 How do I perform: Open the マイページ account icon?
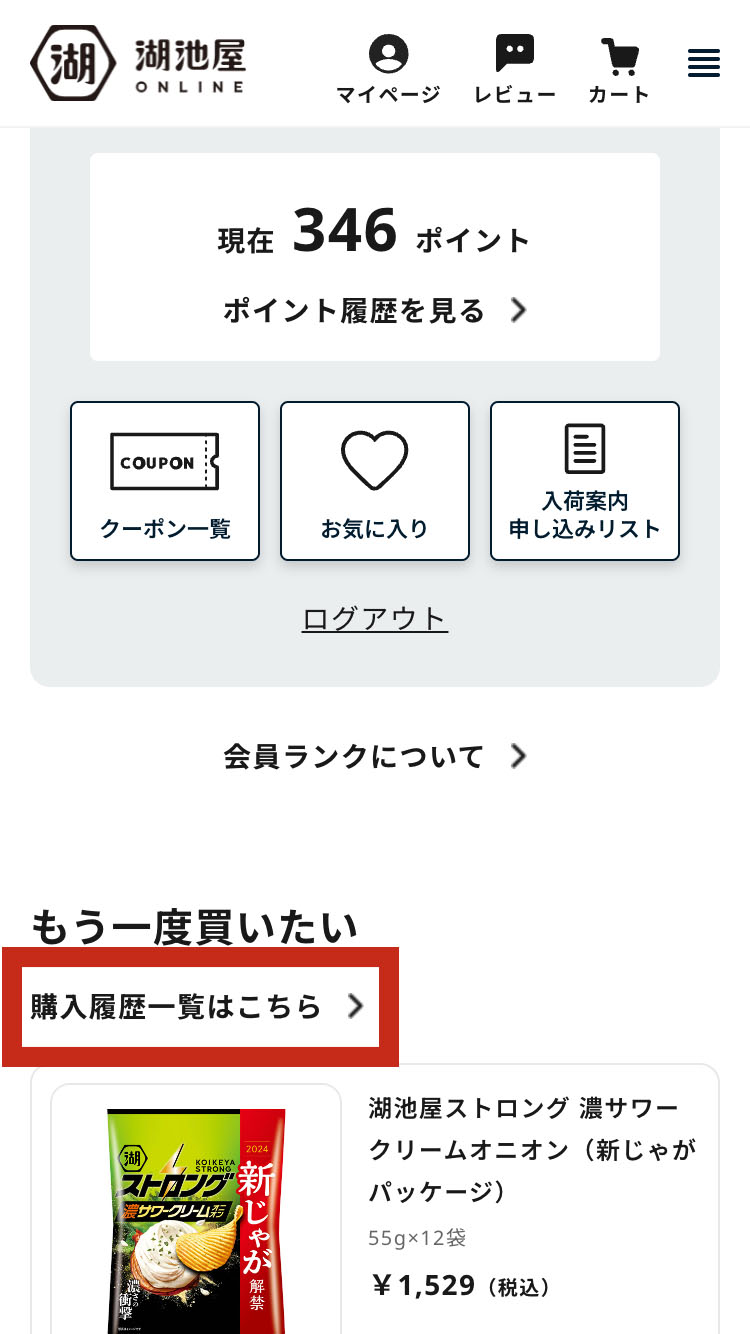coord(389,54)
